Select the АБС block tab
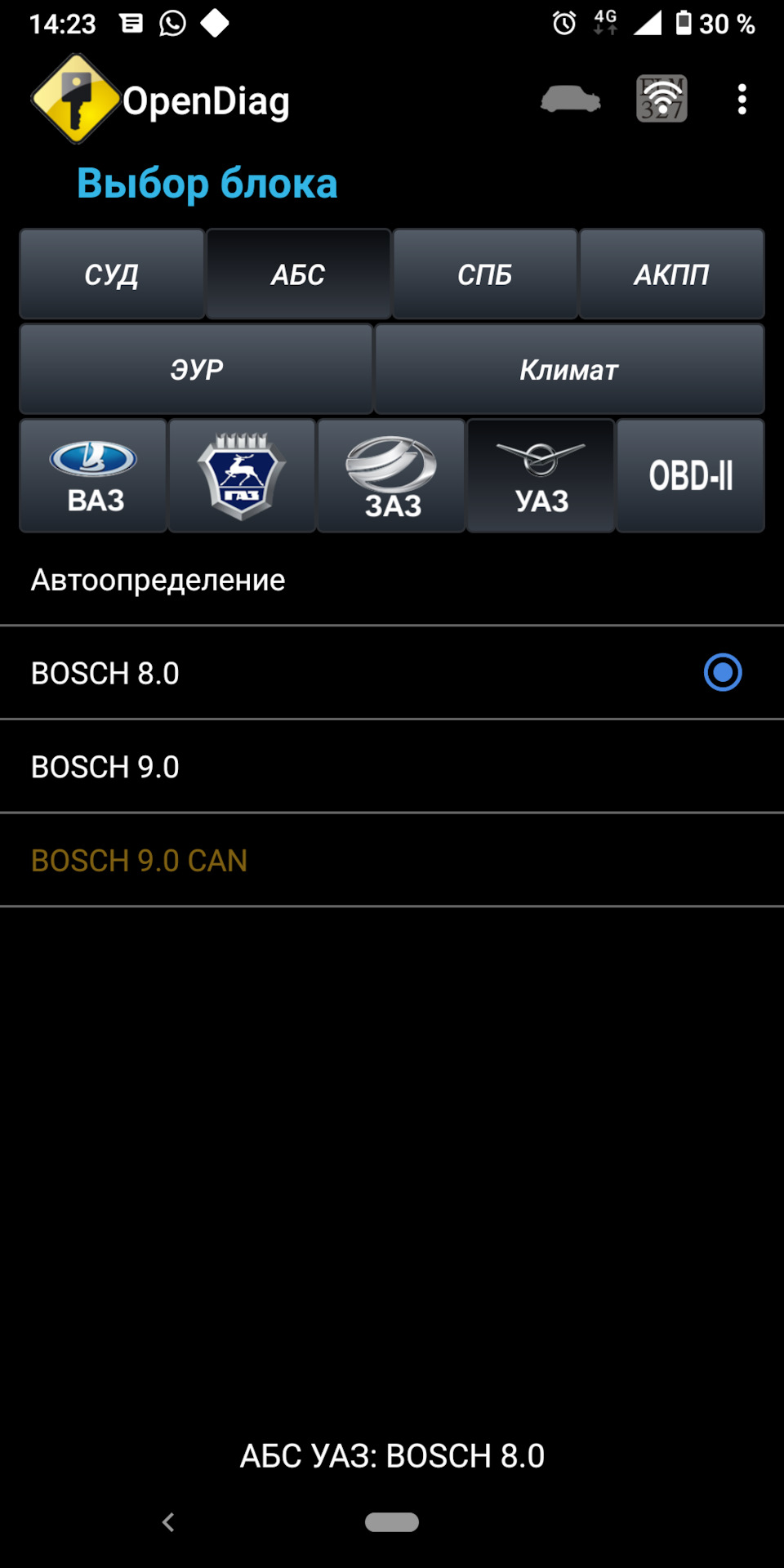784x1568 pixels. point(298,274)
